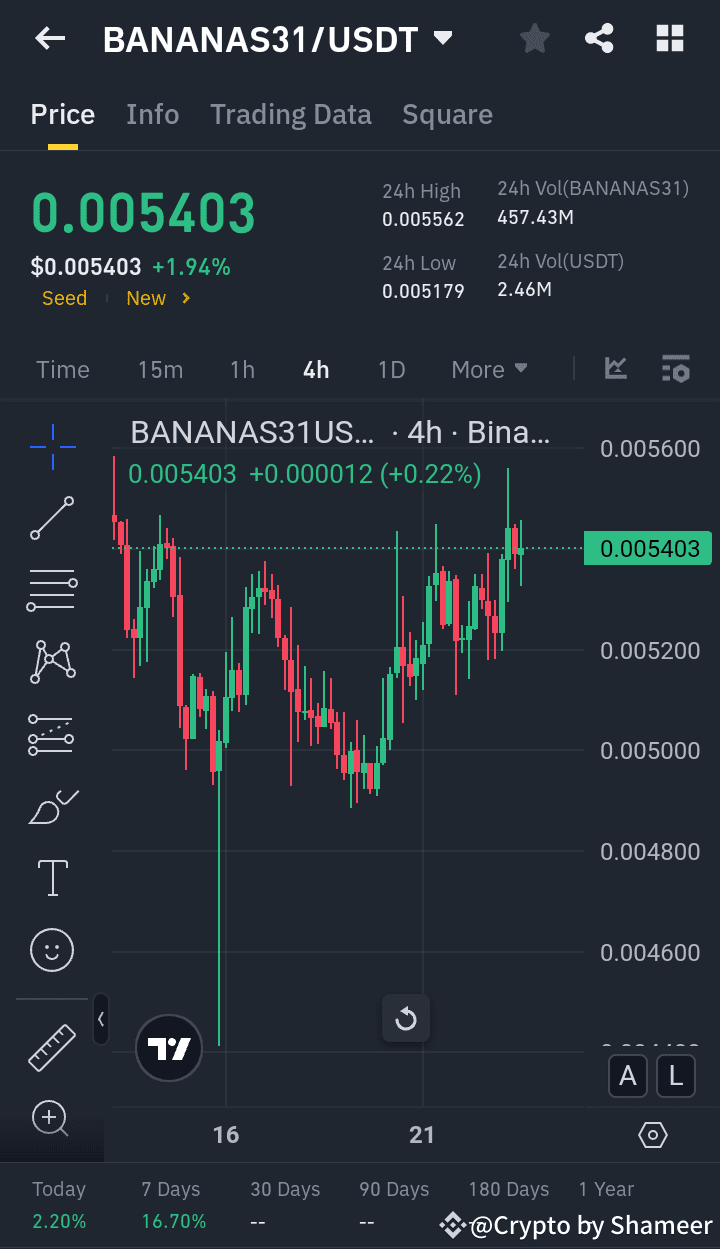The image size is (720, 1249).
Task: Open the More timeframe dropdown
Action: point(489,369)
